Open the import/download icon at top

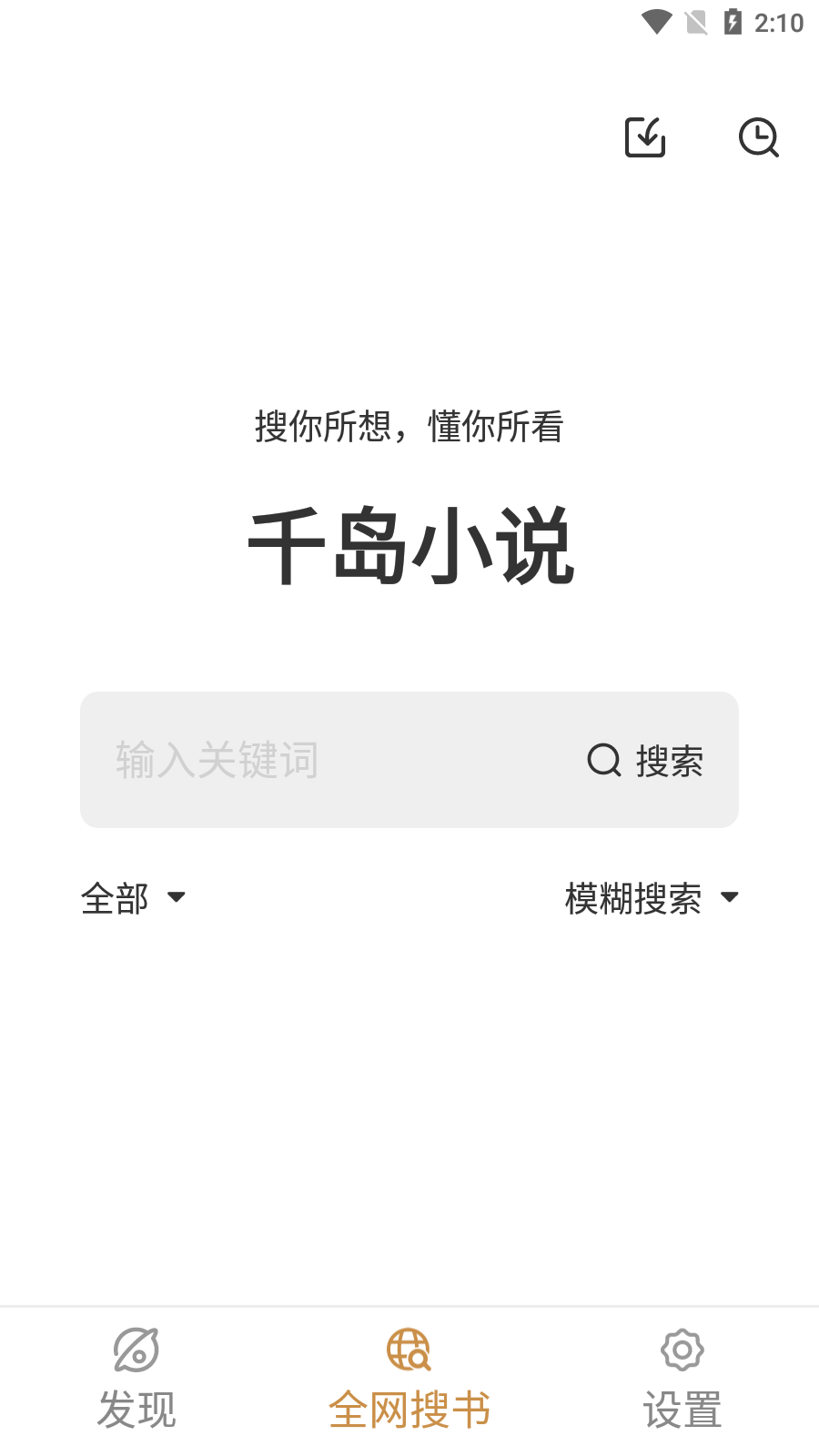[645, 137]
